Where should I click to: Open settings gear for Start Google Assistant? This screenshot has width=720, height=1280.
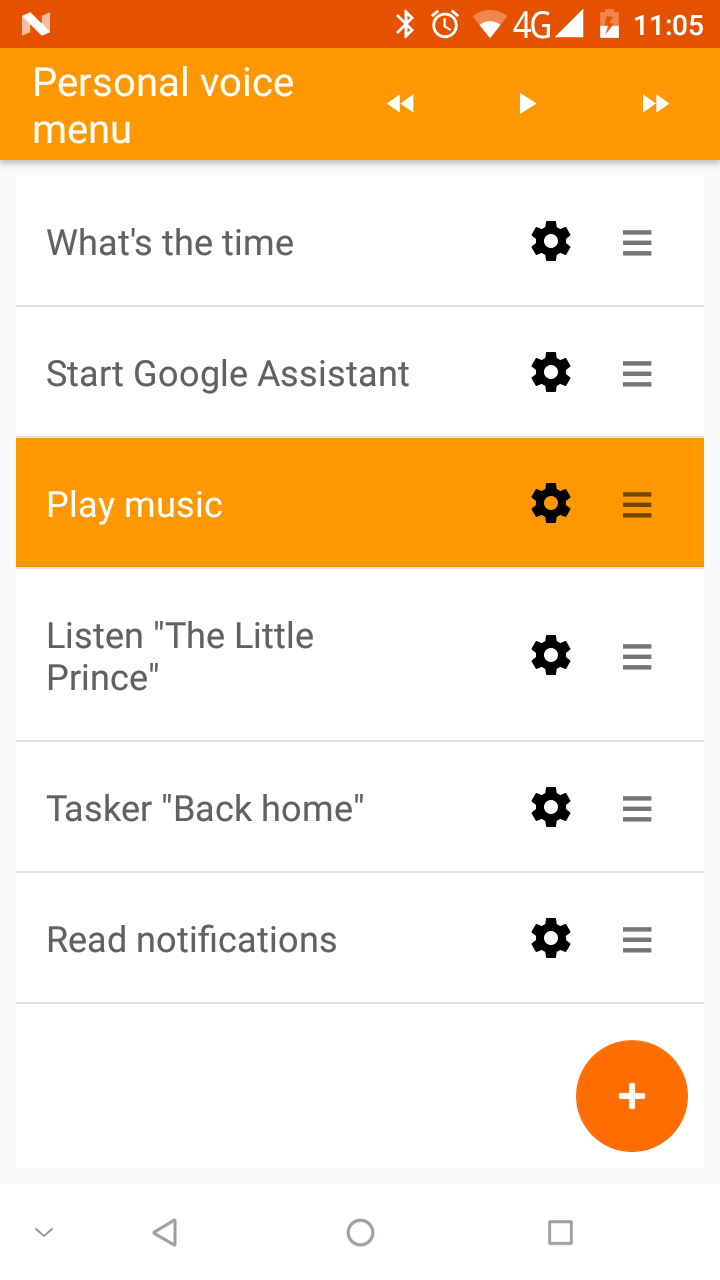click(551, 373)
